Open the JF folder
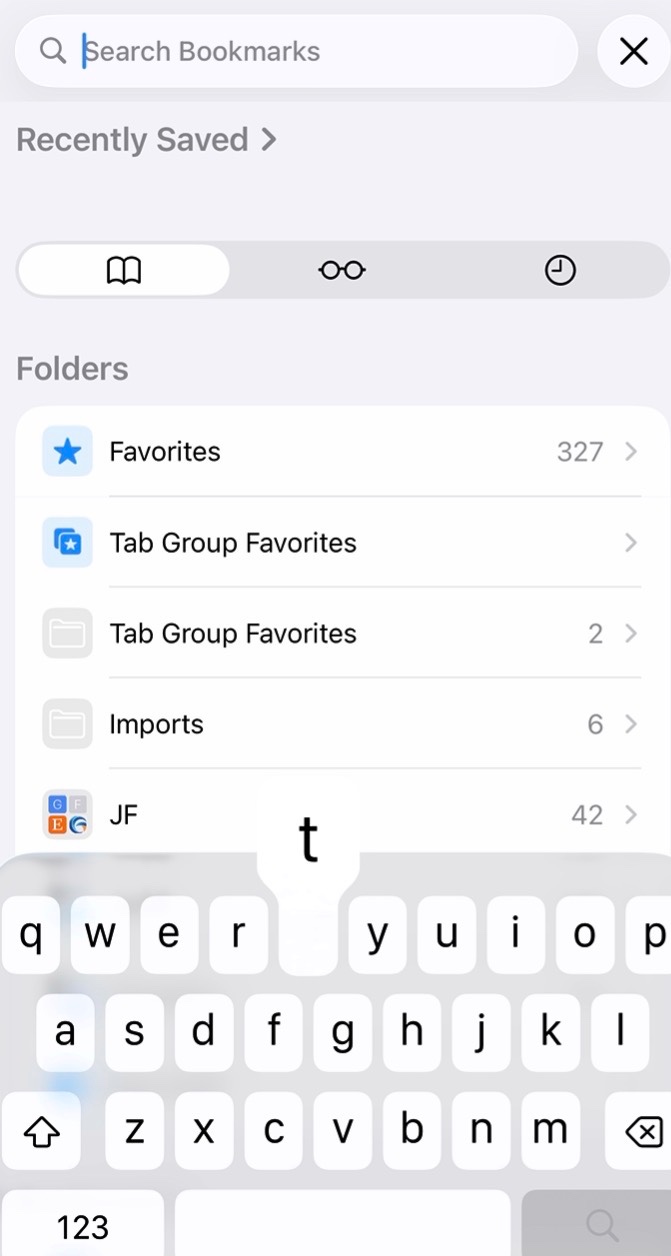This screenshot has height=1256, width=671. tap(340, 815)
